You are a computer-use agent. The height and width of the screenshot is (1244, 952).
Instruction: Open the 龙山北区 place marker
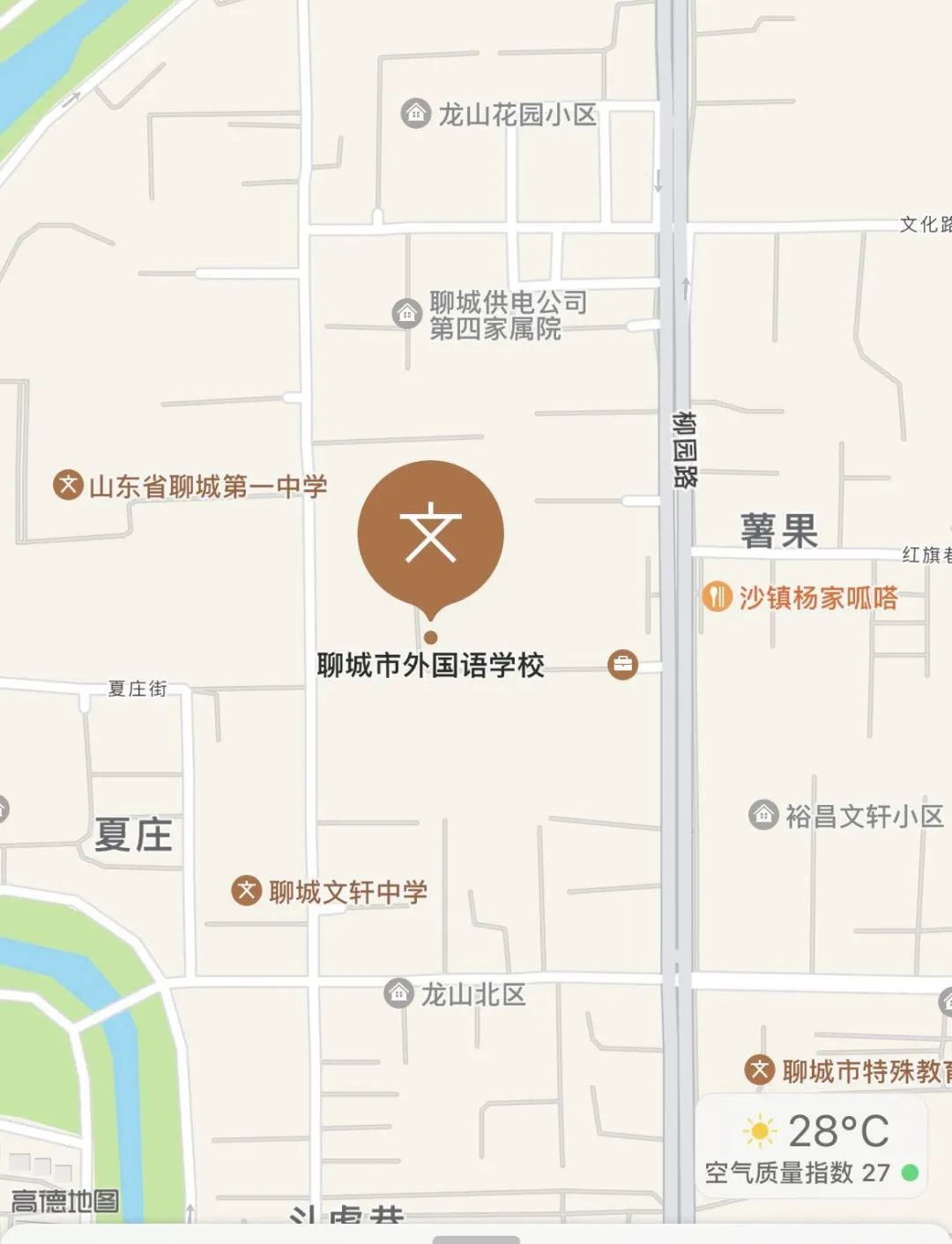tap(398, 994)
